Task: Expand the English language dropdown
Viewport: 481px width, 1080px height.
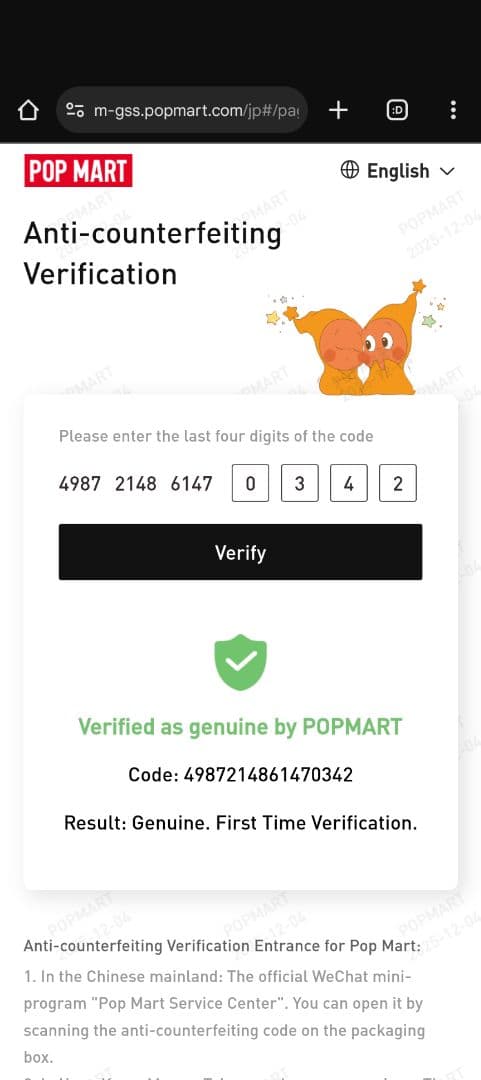Action: coord(398,171)
